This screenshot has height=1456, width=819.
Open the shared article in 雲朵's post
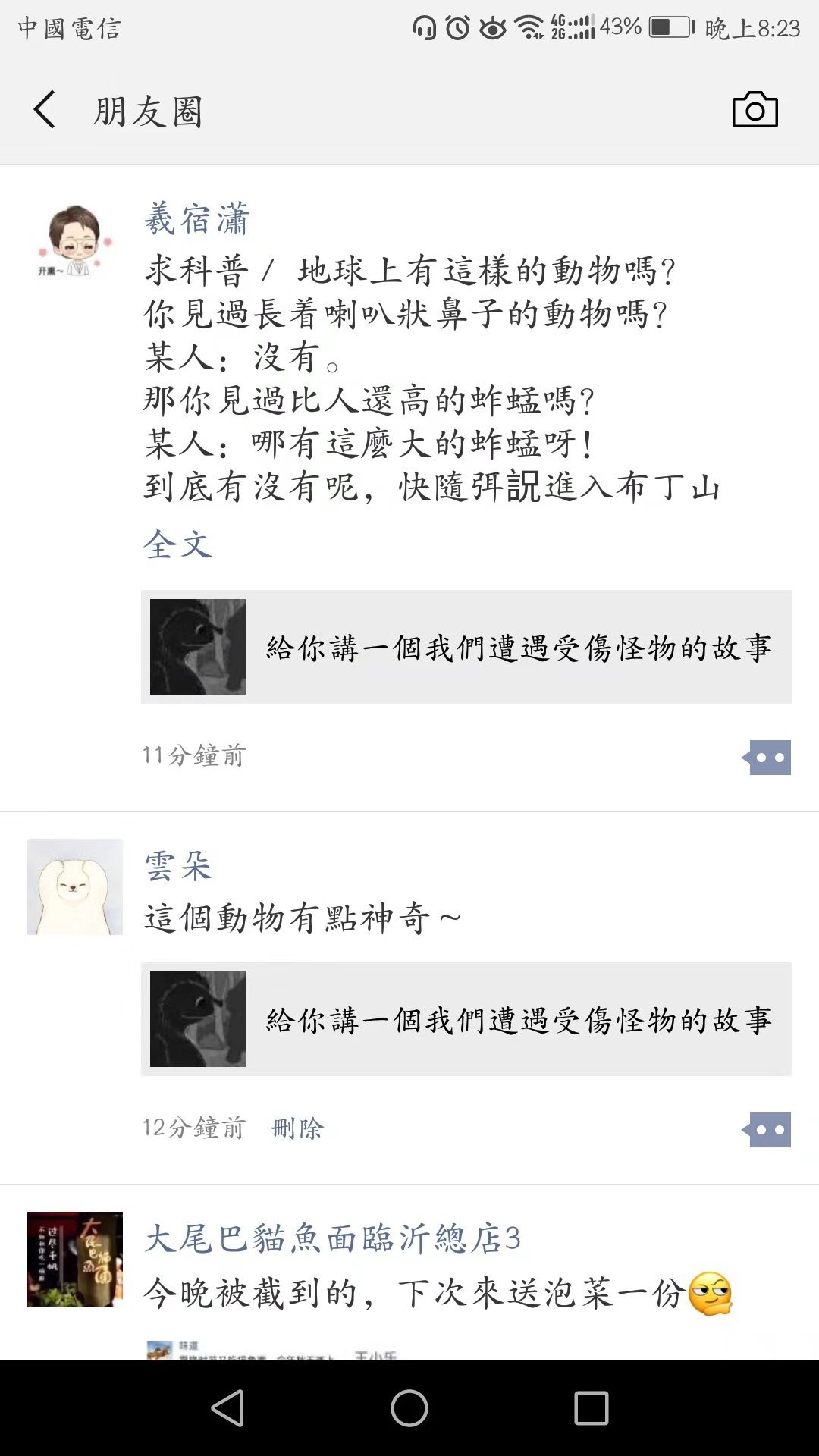466,1019
